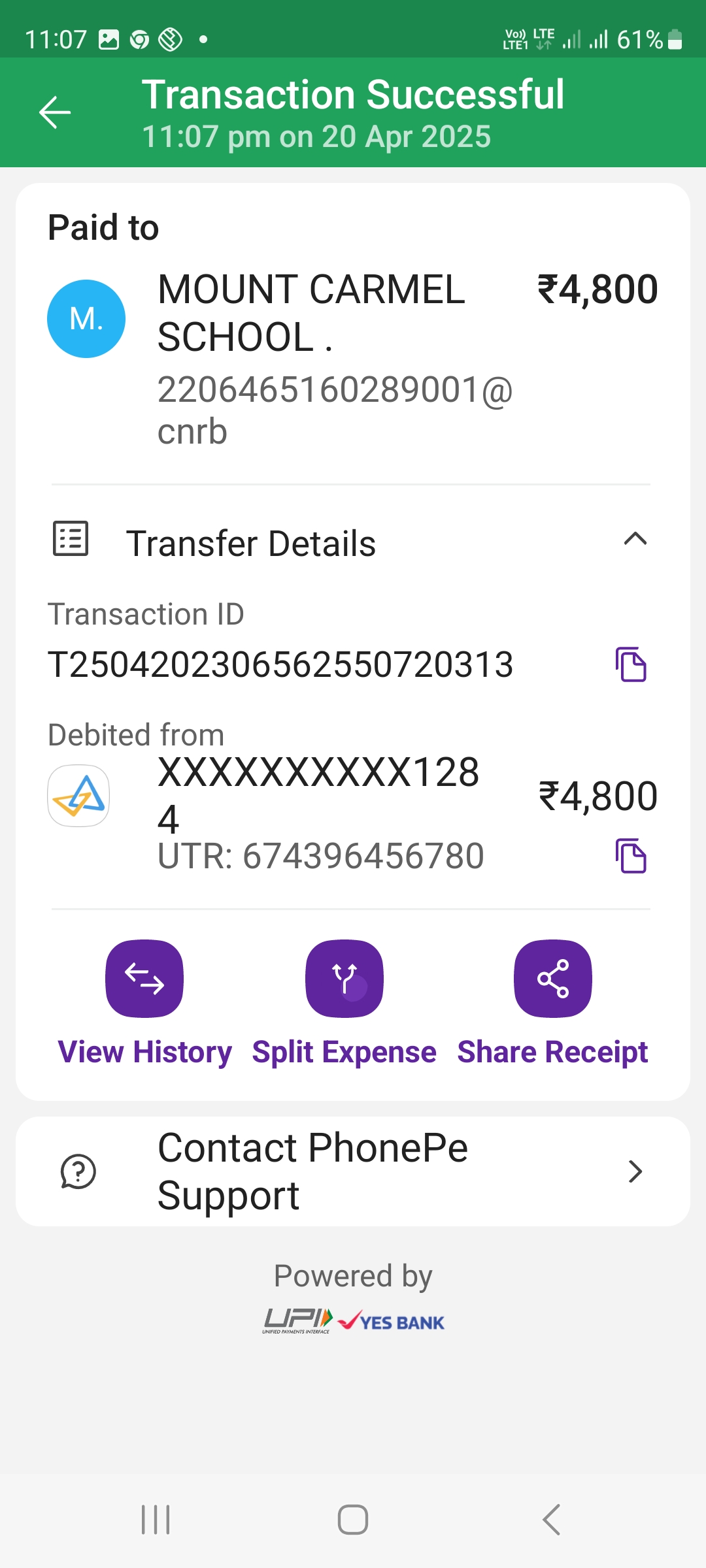Tap the system home button
Viewport: 706px width, 1568px height.
(x=353, y=1520)
